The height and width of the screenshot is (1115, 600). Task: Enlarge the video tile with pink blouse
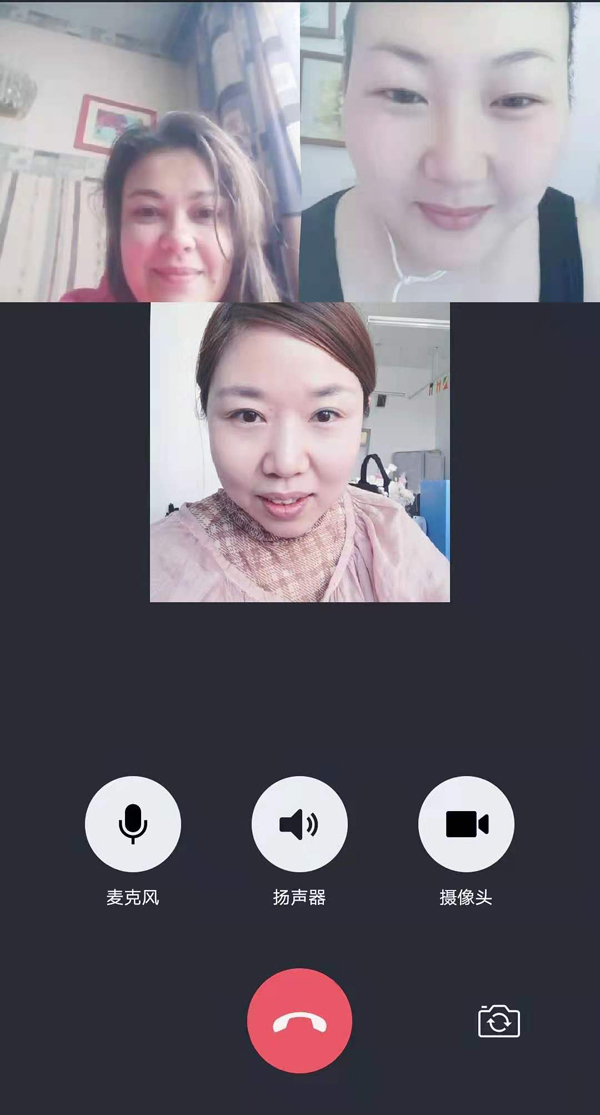pos(299,452)
